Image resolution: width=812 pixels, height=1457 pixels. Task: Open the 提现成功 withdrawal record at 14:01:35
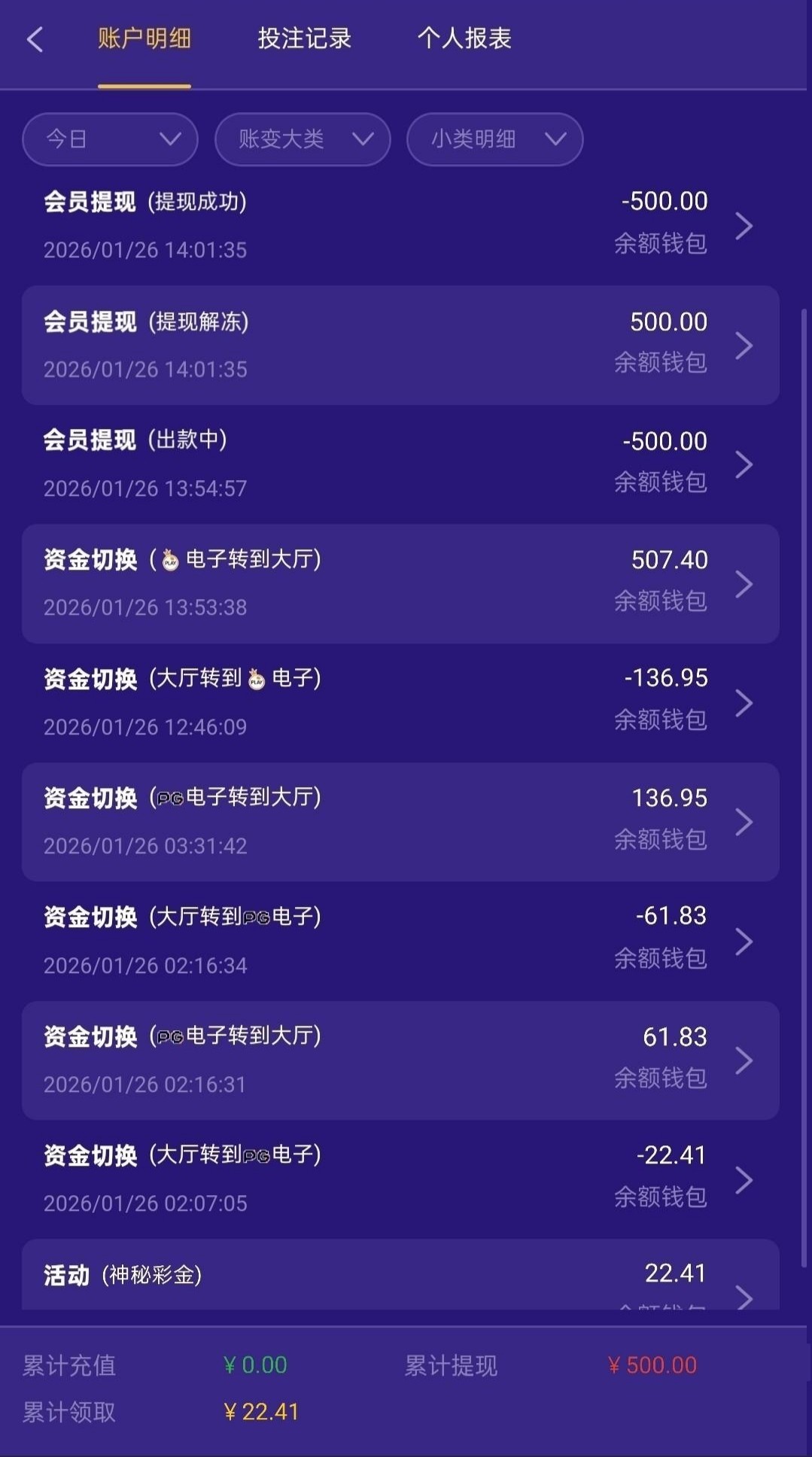tap(400, 225)
